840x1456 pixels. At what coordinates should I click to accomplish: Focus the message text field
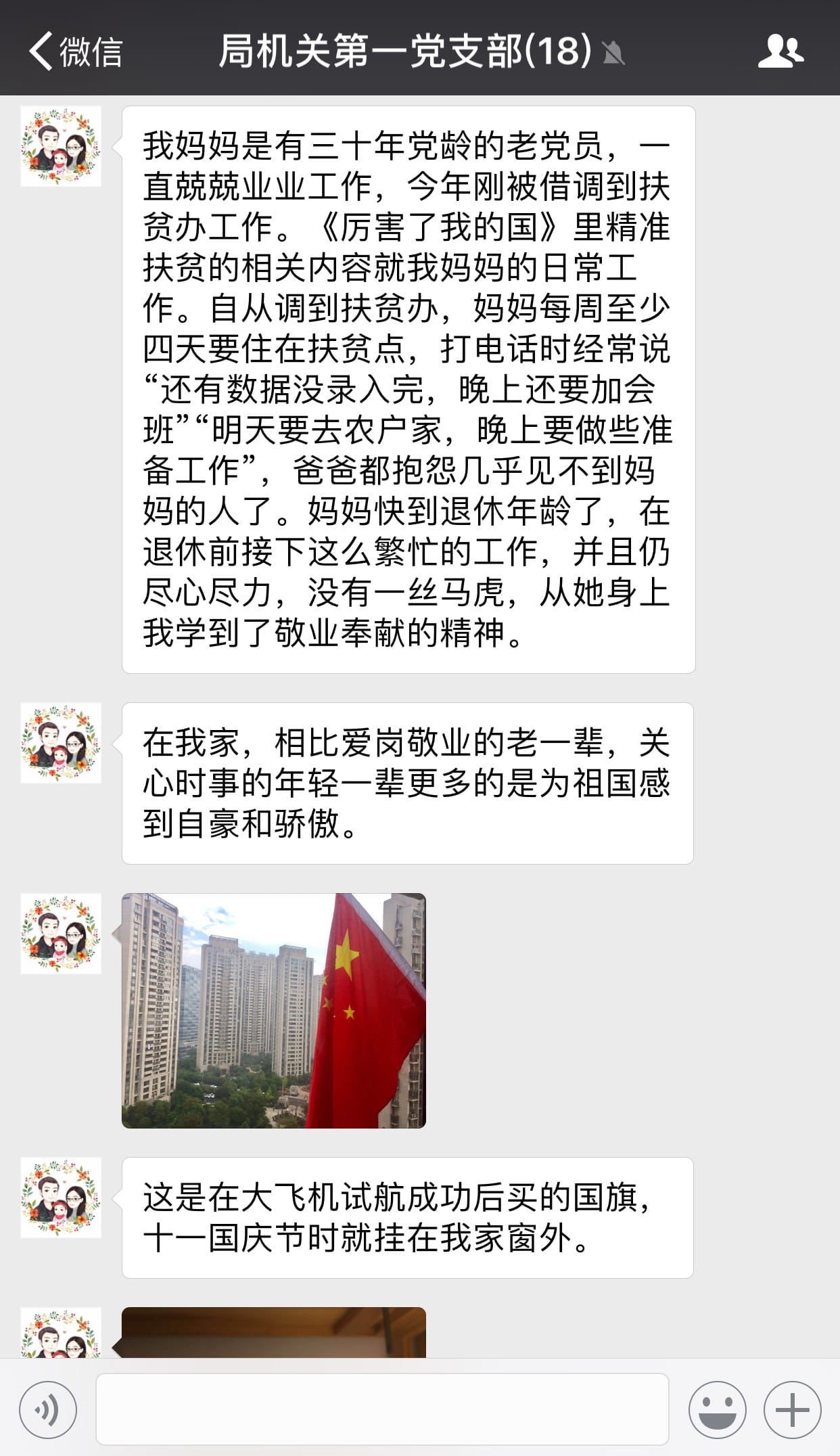point(382,1409)
